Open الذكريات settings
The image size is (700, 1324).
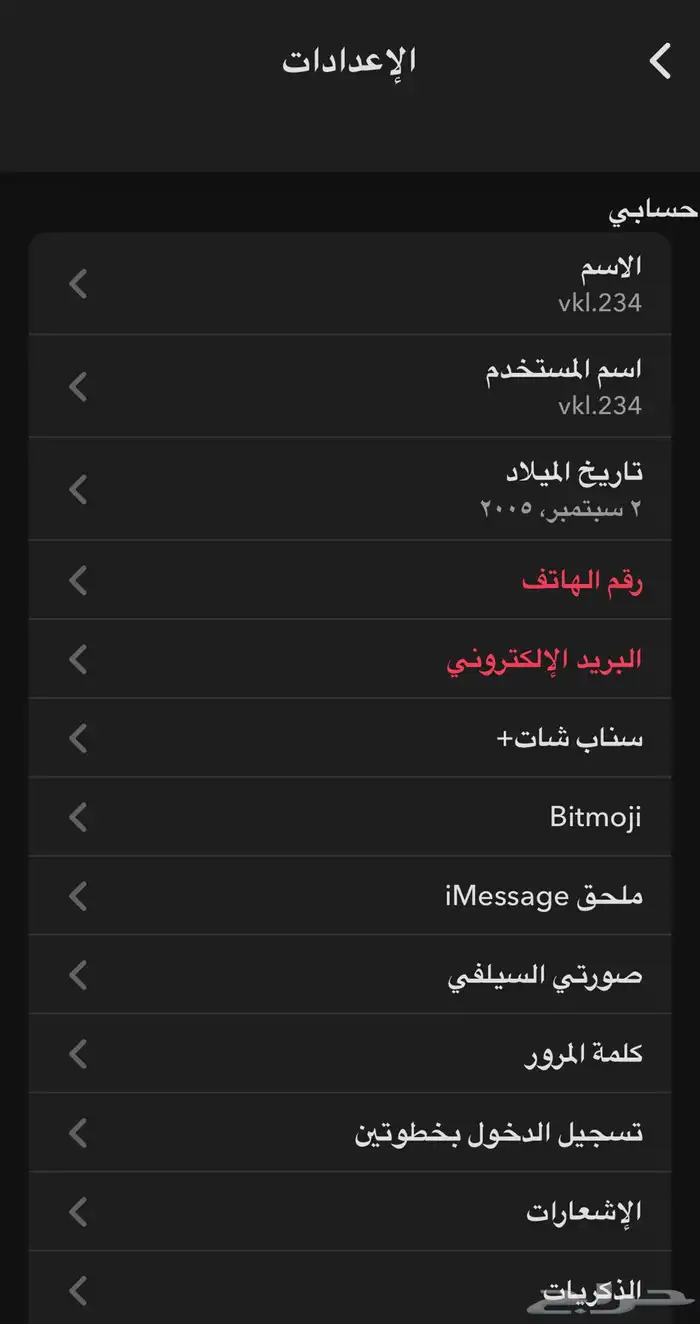[350, 1288]
